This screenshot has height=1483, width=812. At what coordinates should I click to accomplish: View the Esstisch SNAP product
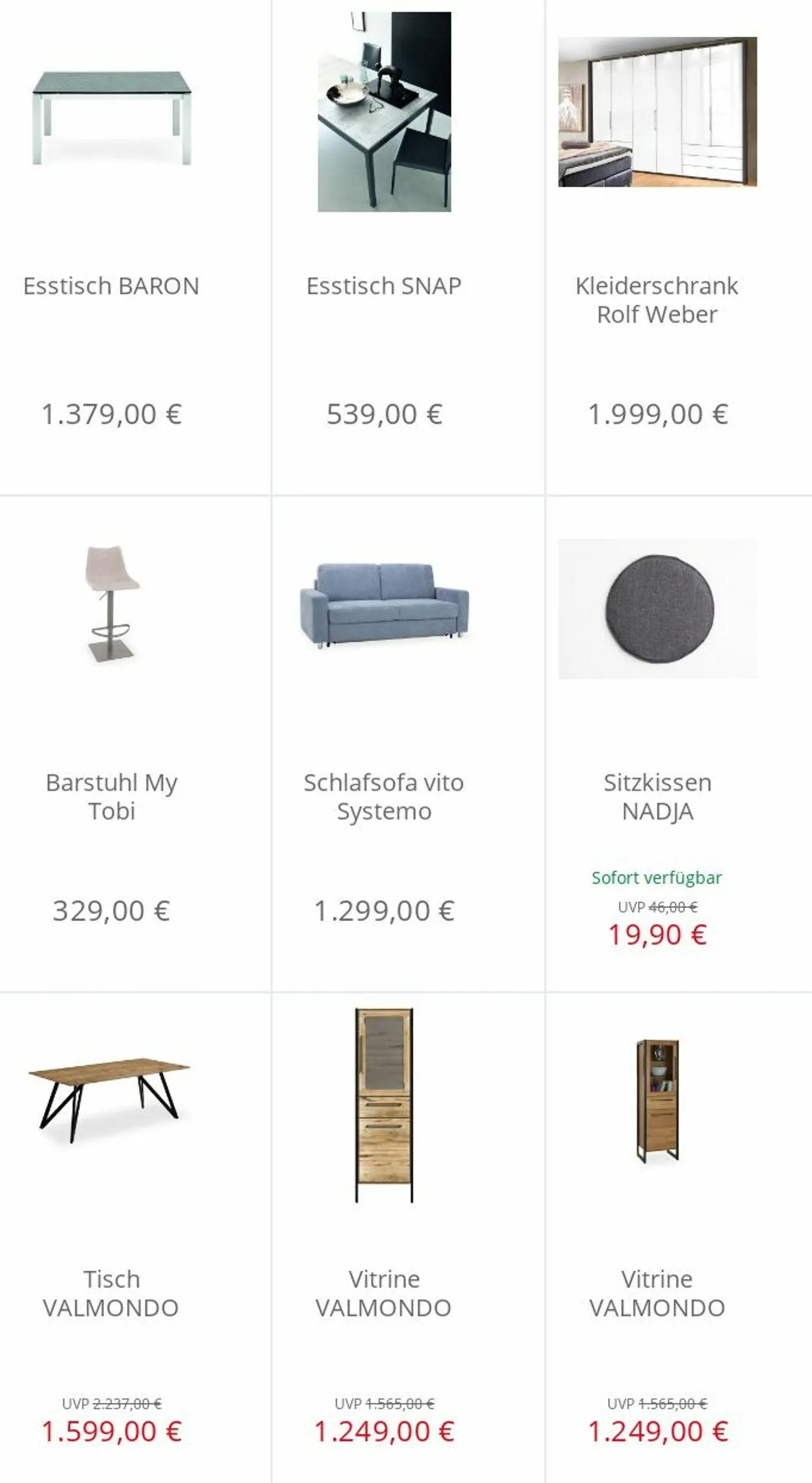coord(384,286)
